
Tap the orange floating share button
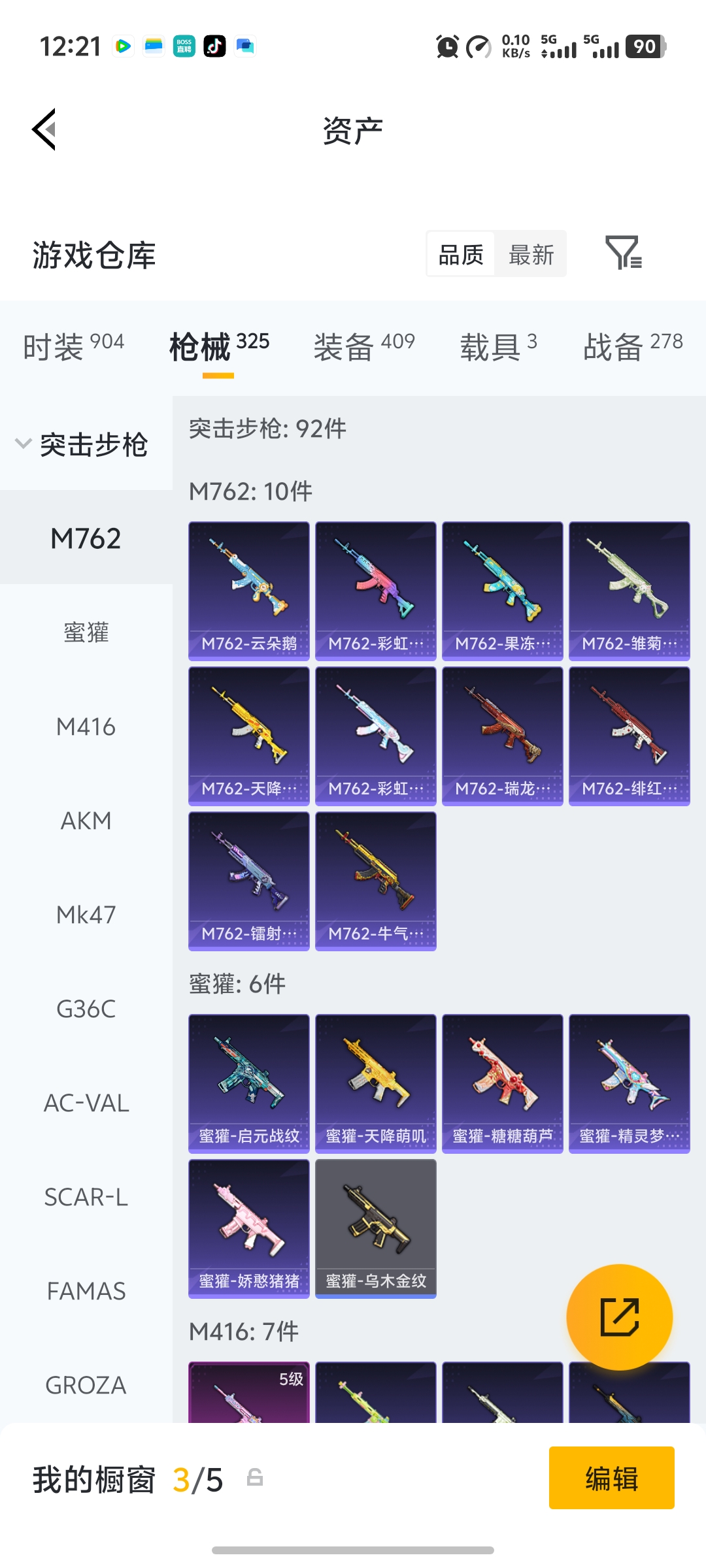[619, 1316]
